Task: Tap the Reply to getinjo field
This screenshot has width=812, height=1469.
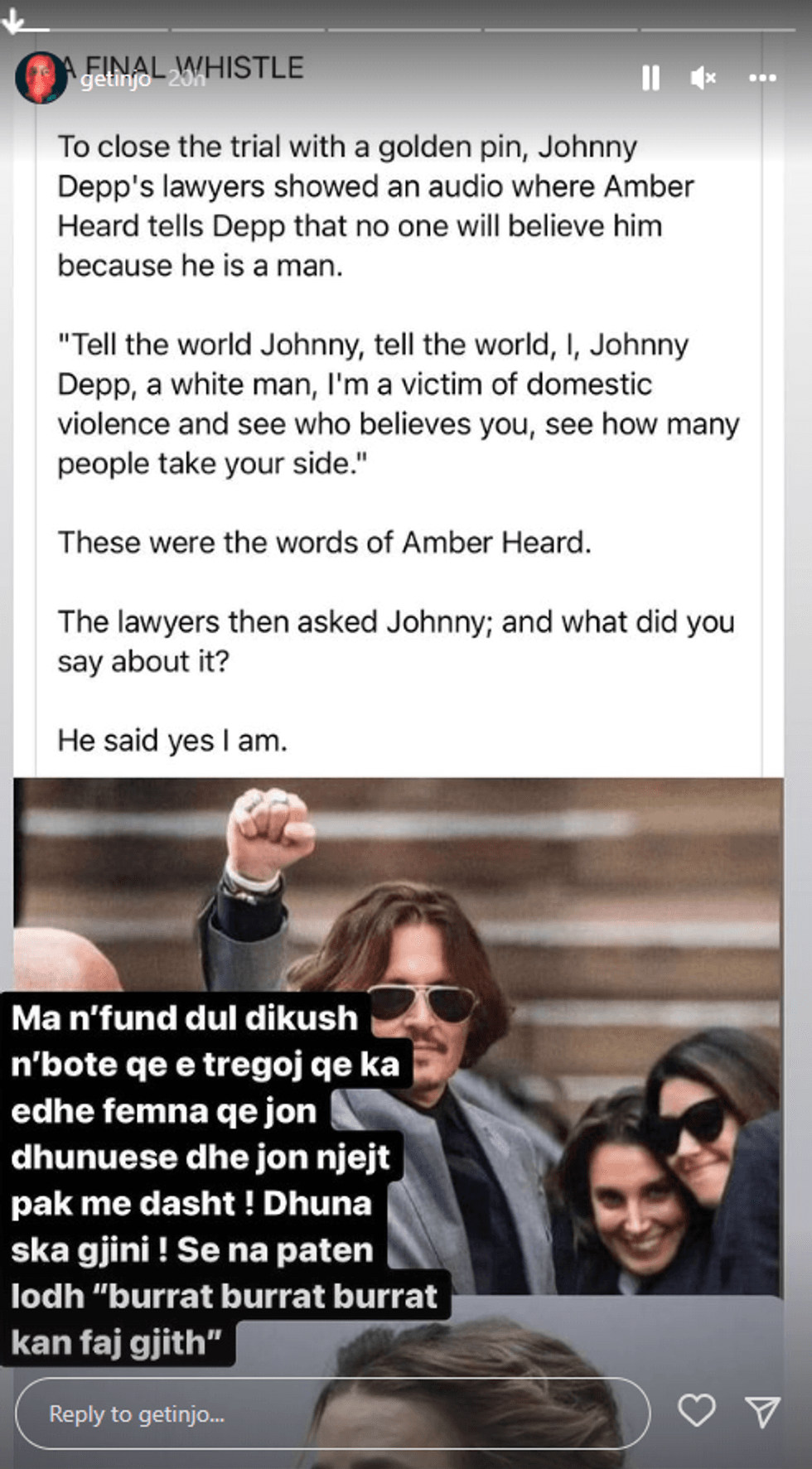Action: (x=331, y=1413)
